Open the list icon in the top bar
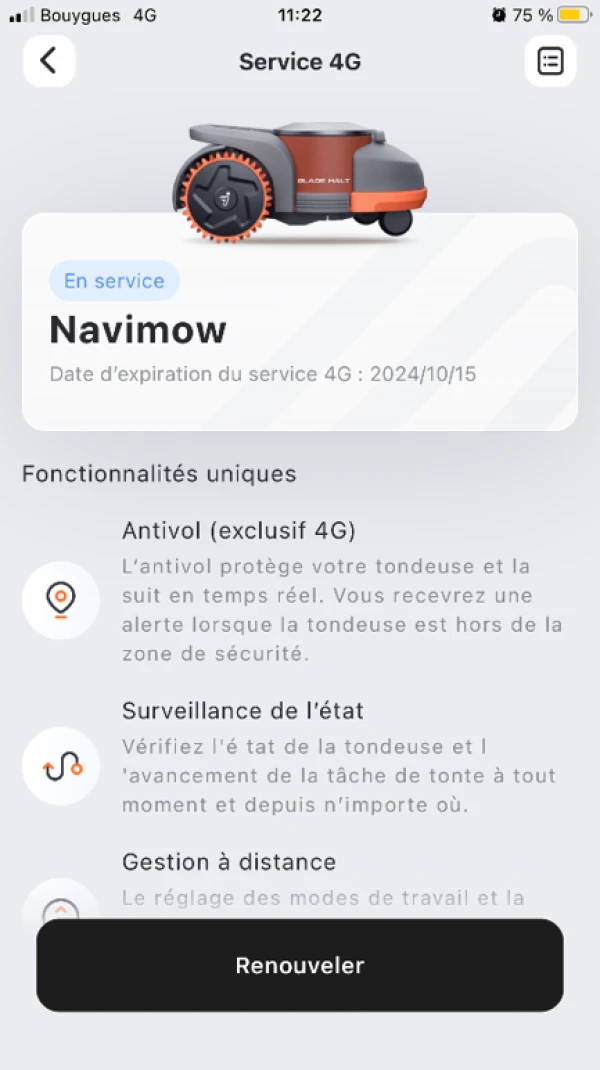The width and height of the screenshot is (600, 1070). click(x=550, y=61)
